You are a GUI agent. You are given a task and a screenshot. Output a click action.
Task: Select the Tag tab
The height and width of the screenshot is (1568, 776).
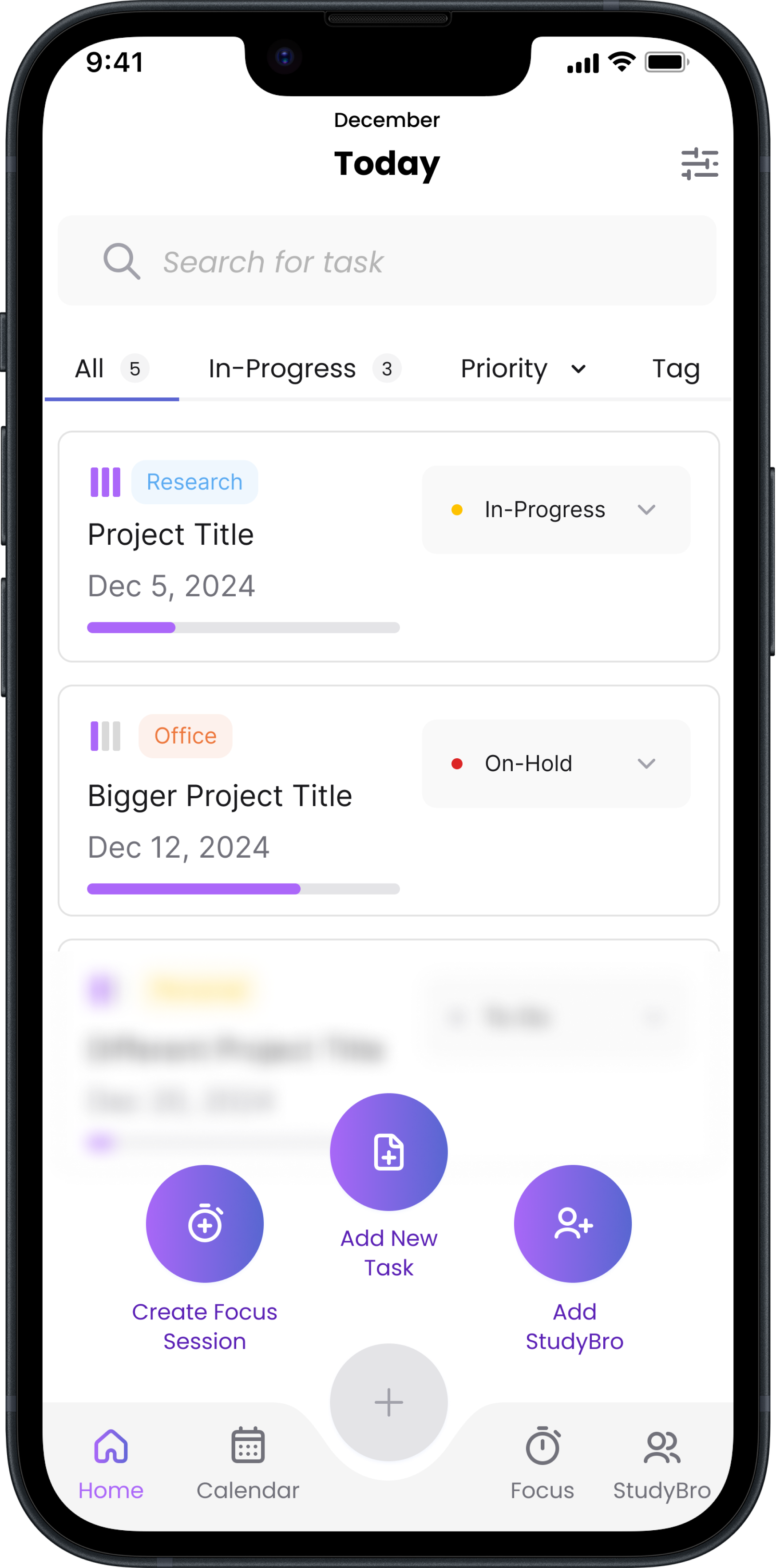[676, 369]
